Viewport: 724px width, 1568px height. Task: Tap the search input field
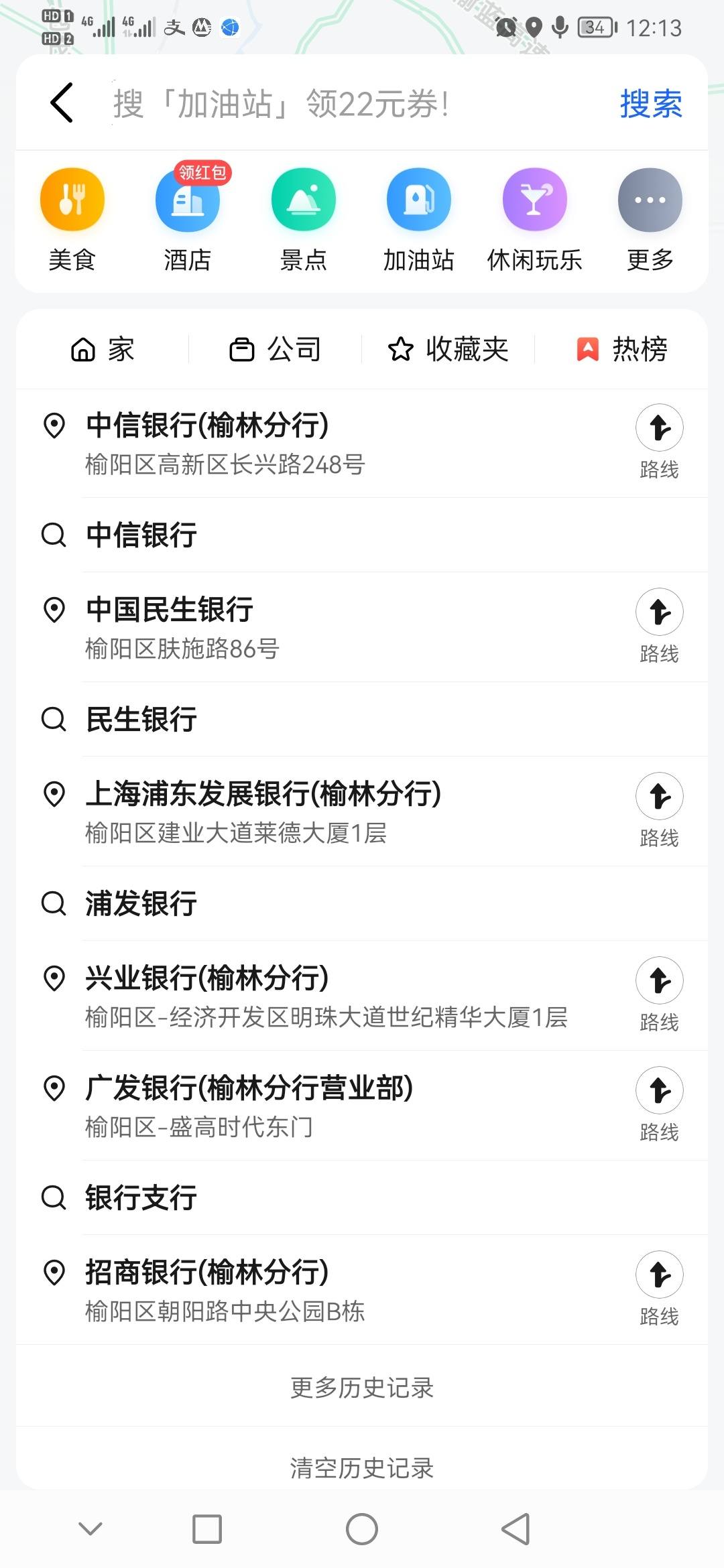pyautogui.click(x=355, y=104)
